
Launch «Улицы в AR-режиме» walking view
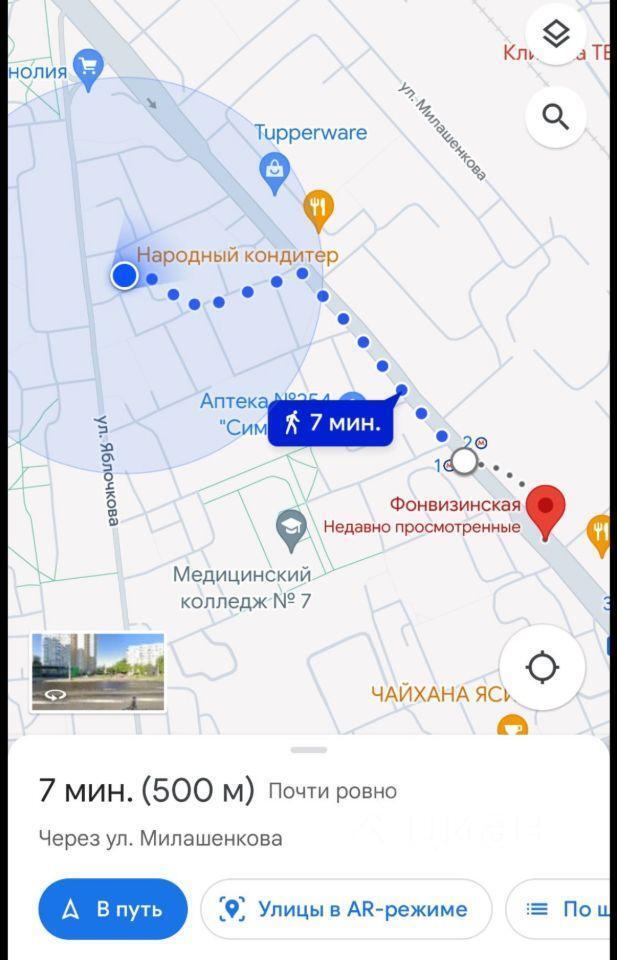(x=346, y=909)
